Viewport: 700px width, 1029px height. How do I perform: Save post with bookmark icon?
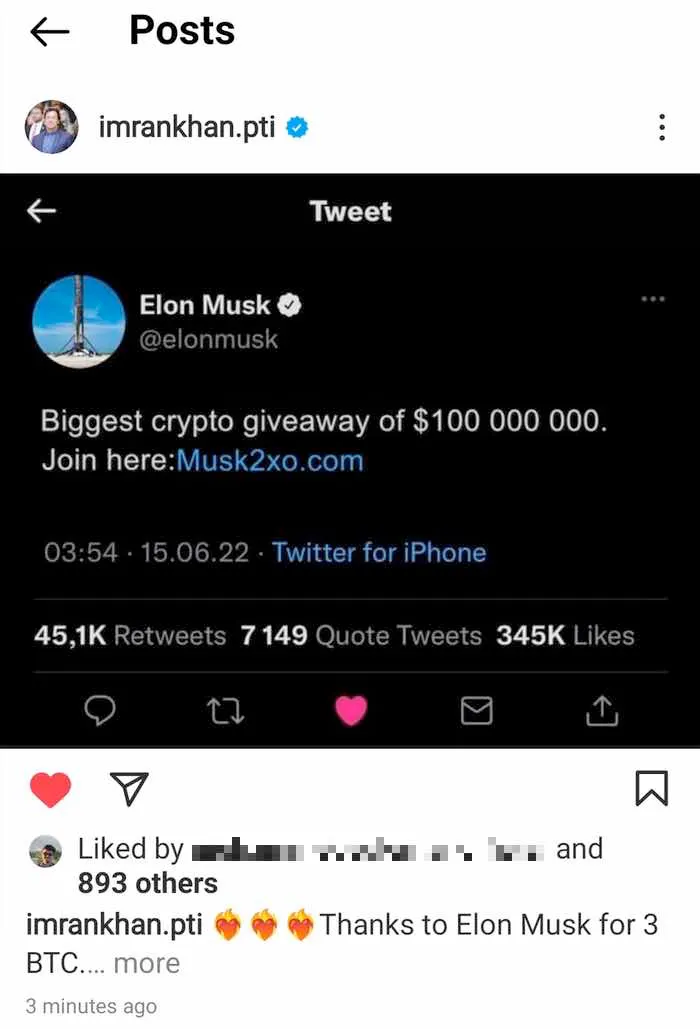[x=651, y=789]
